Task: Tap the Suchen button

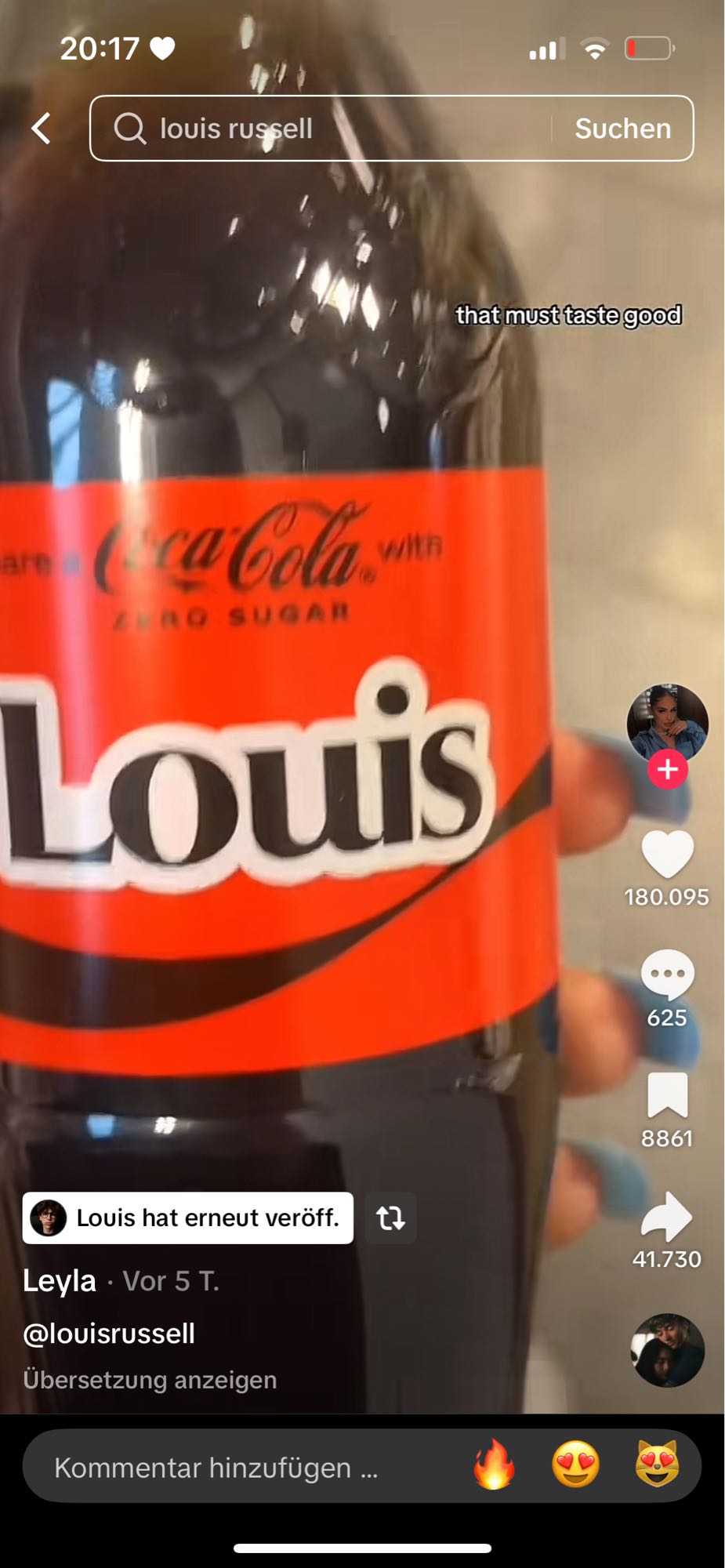Action: (622, 129)
